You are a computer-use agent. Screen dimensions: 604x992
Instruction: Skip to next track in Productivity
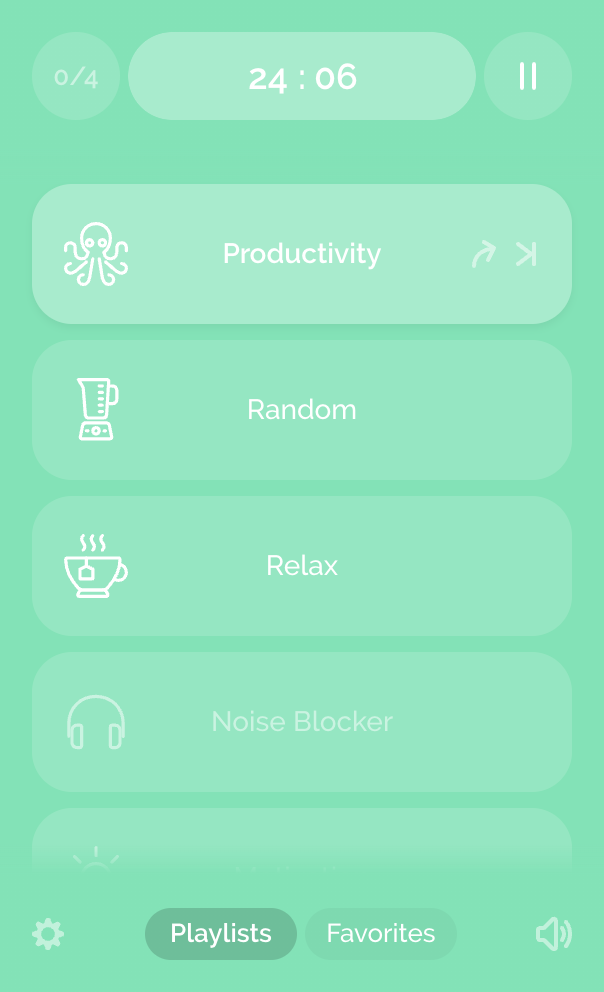point(526,255)
